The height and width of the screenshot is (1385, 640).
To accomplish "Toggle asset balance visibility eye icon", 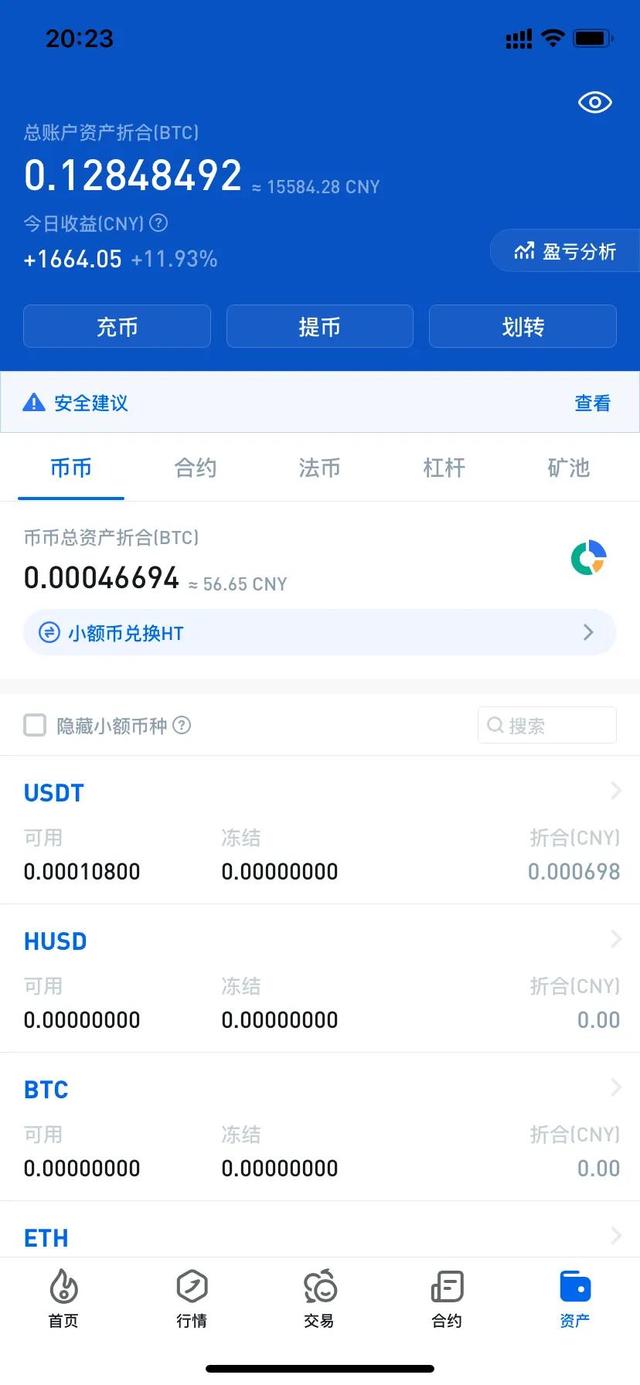I will [x=595, y=102].
